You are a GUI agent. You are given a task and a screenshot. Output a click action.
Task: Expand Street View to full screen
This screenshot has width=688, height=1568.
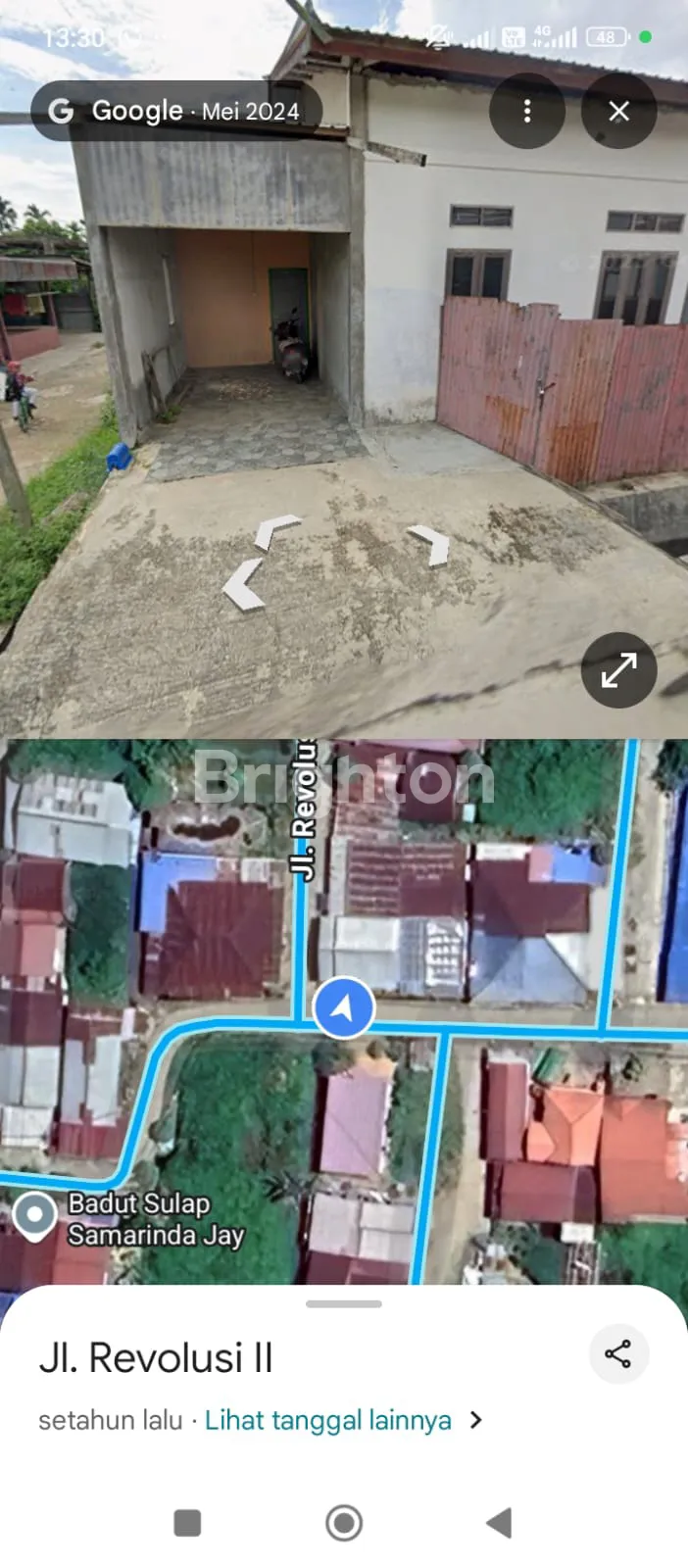(618, 670)
